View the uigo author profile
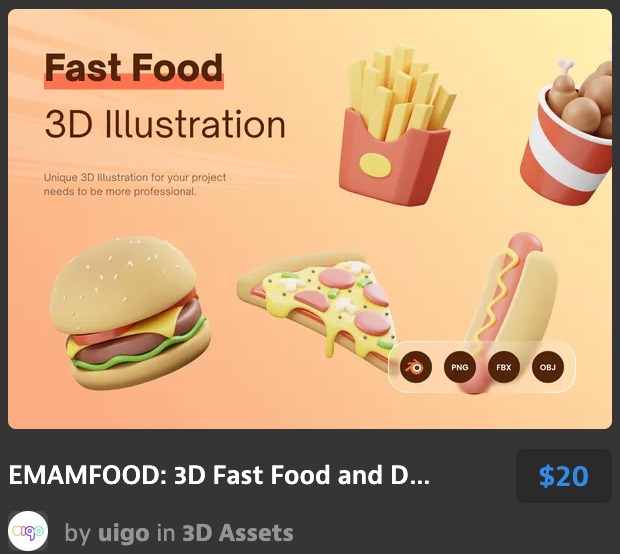 point(124,533)
